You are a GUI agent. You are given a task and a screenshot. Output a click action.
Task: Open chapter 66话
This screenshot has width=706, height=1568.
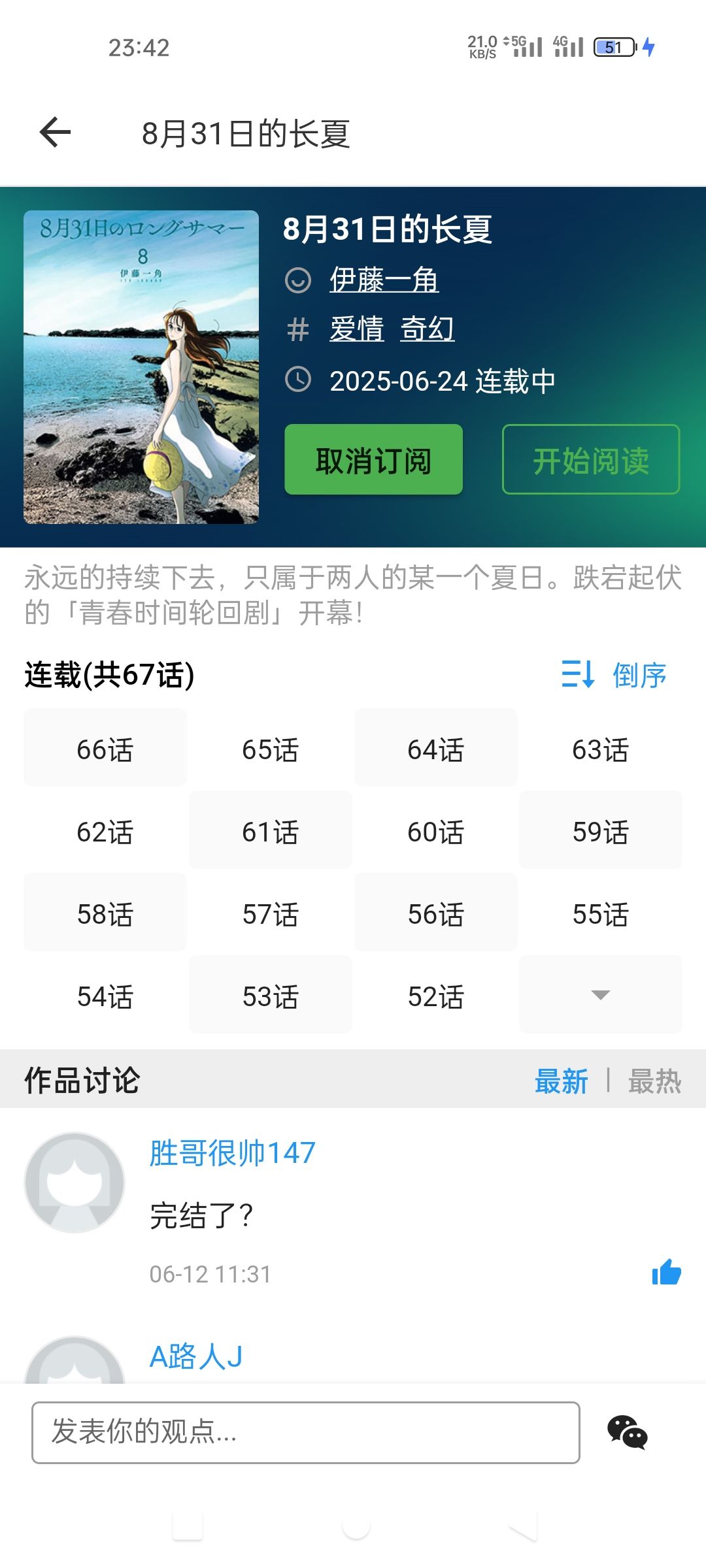(x=105, y=749)
